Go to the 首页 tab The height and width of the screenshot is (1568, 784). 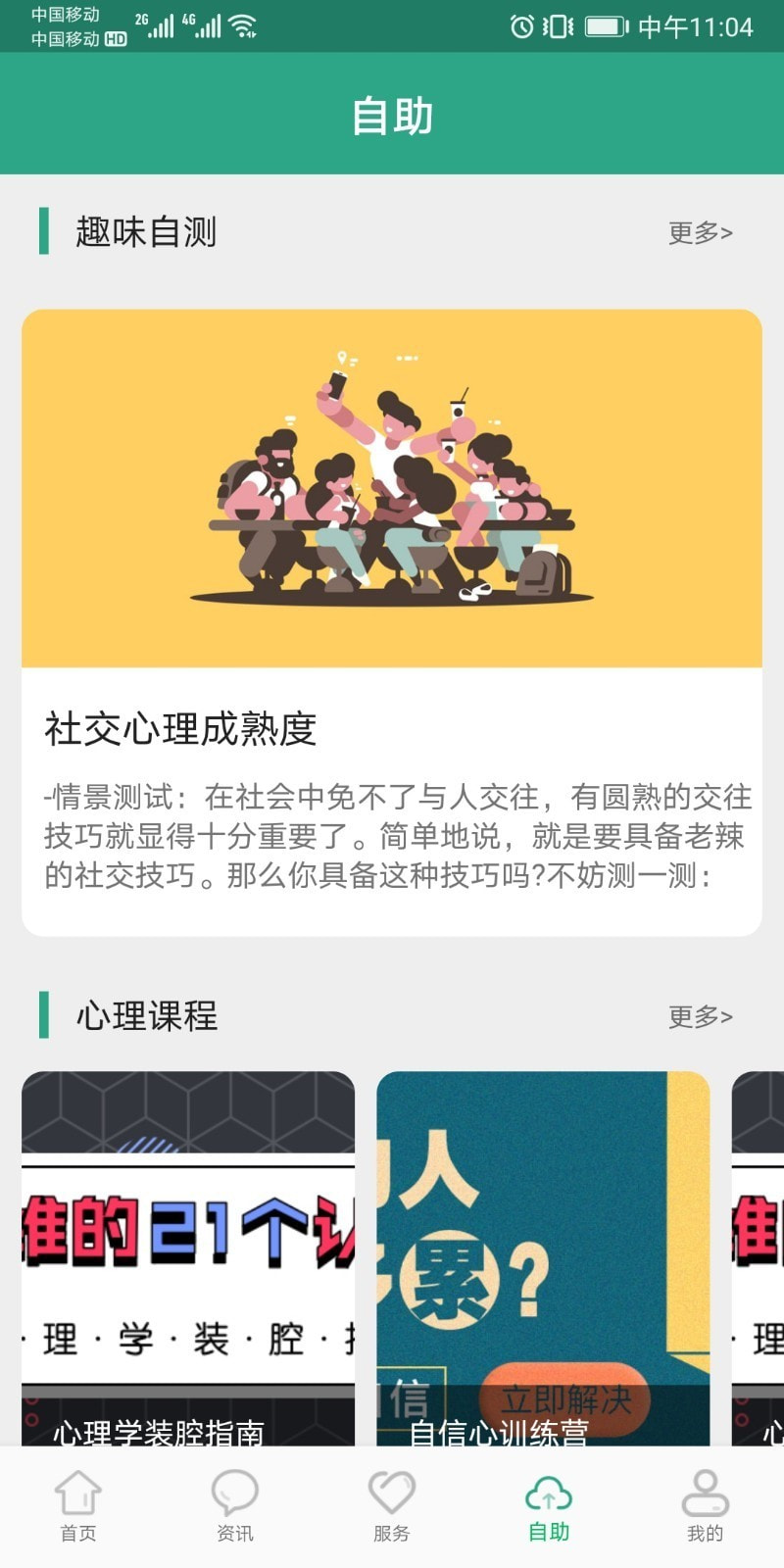(78, 1506)
